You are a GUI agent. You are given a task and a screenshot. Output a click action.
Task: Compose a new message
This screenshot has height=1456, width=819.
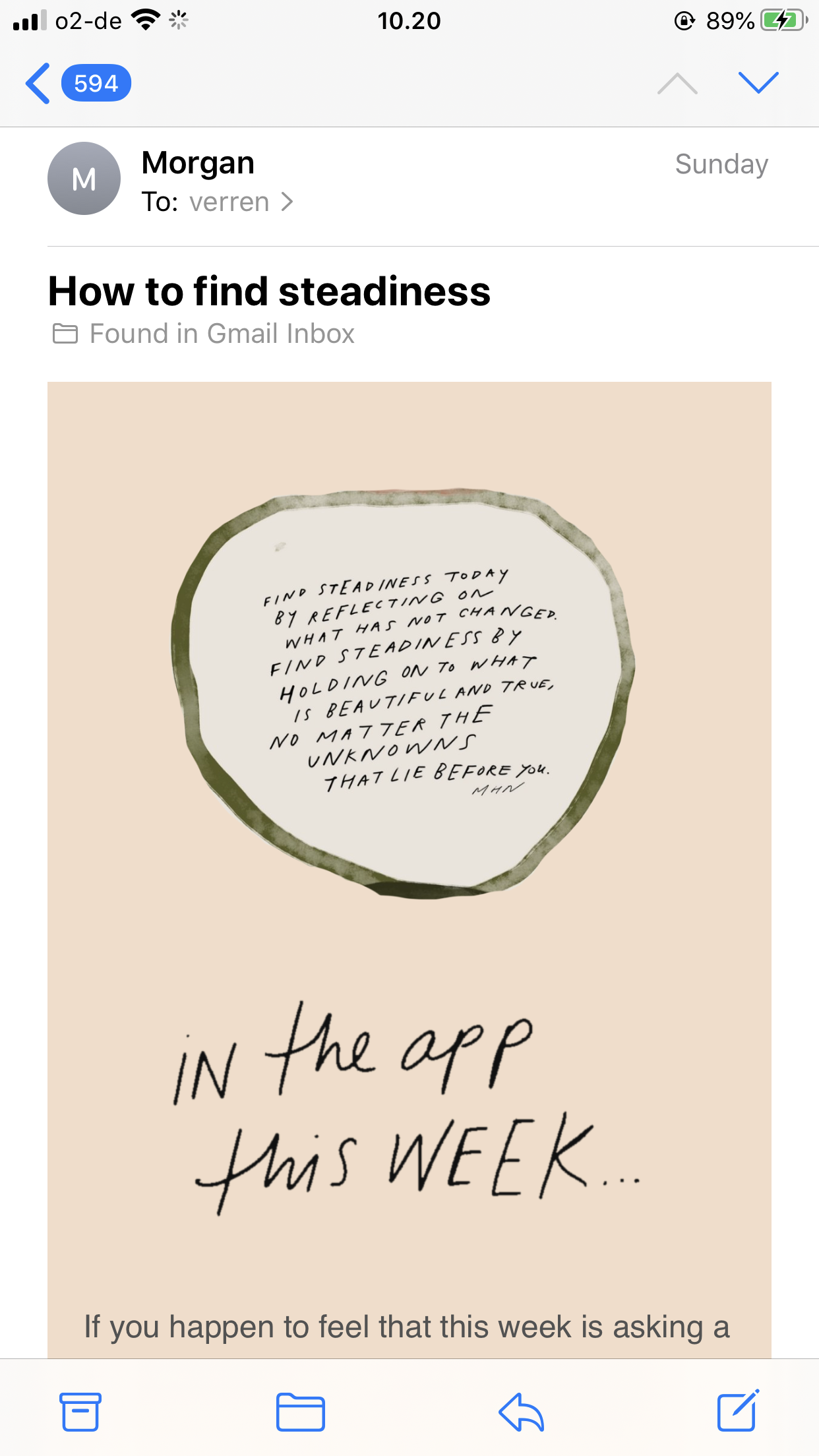tap(738, 1410)
